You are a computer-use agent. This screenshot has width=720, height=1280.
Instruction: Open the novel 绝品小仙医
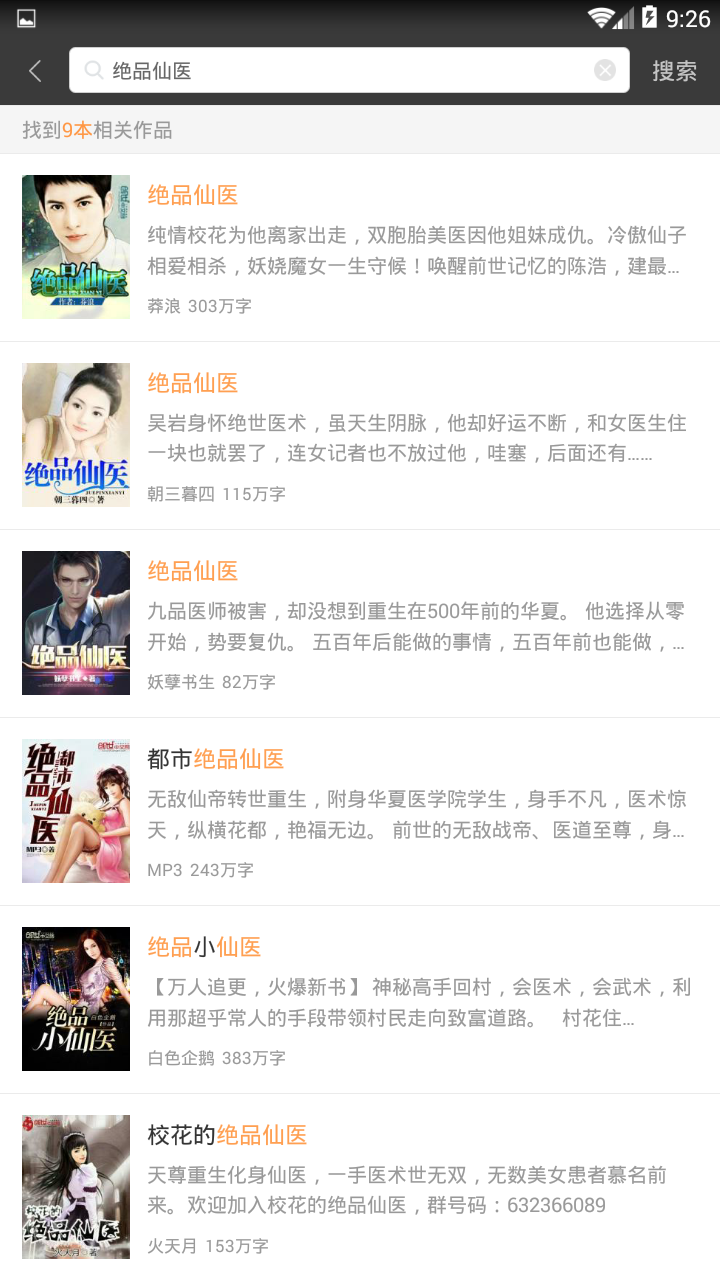click(x=360, y=1000)
